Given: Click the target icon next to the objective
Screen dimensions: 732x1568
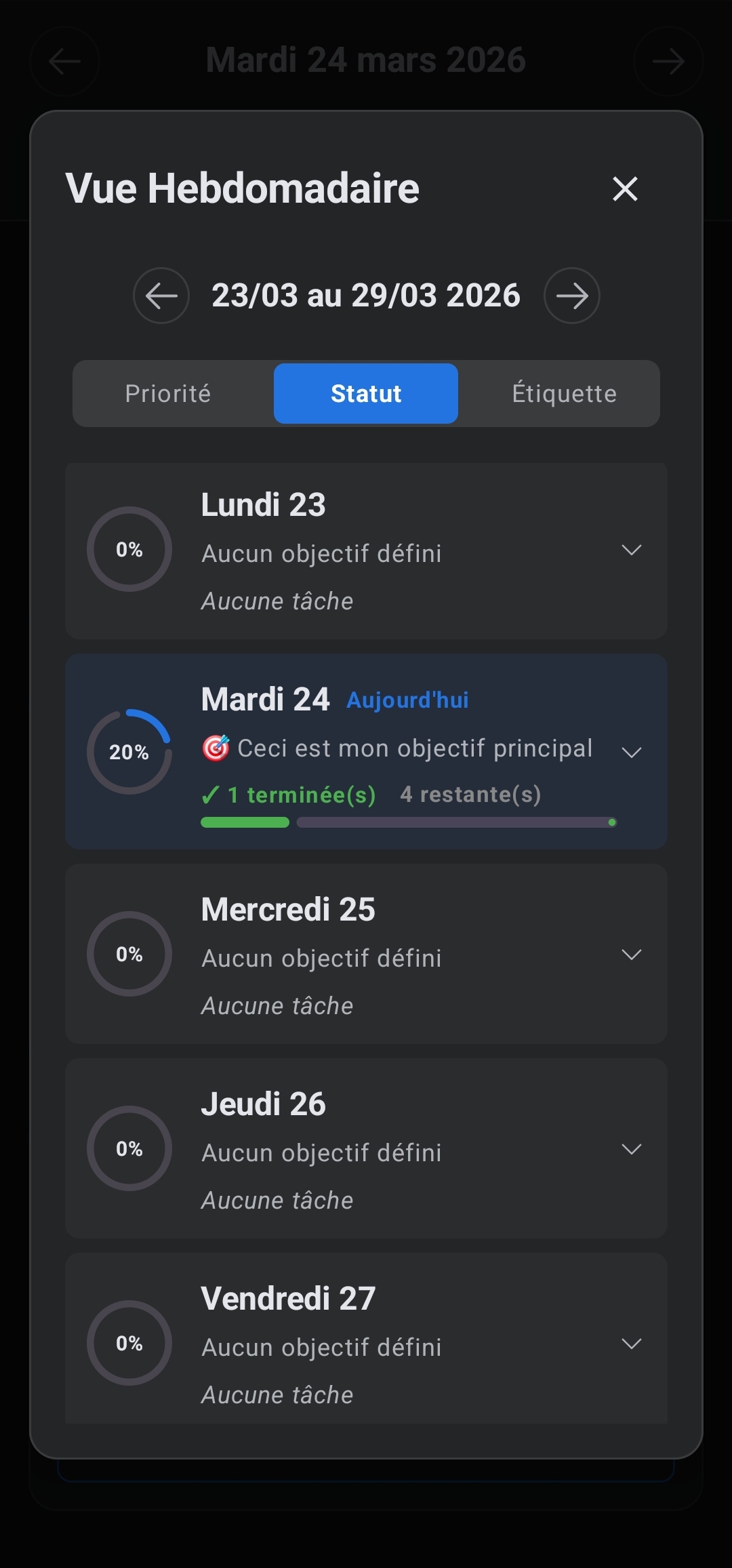Looking at the screenshot, I should tap(216, 748).
